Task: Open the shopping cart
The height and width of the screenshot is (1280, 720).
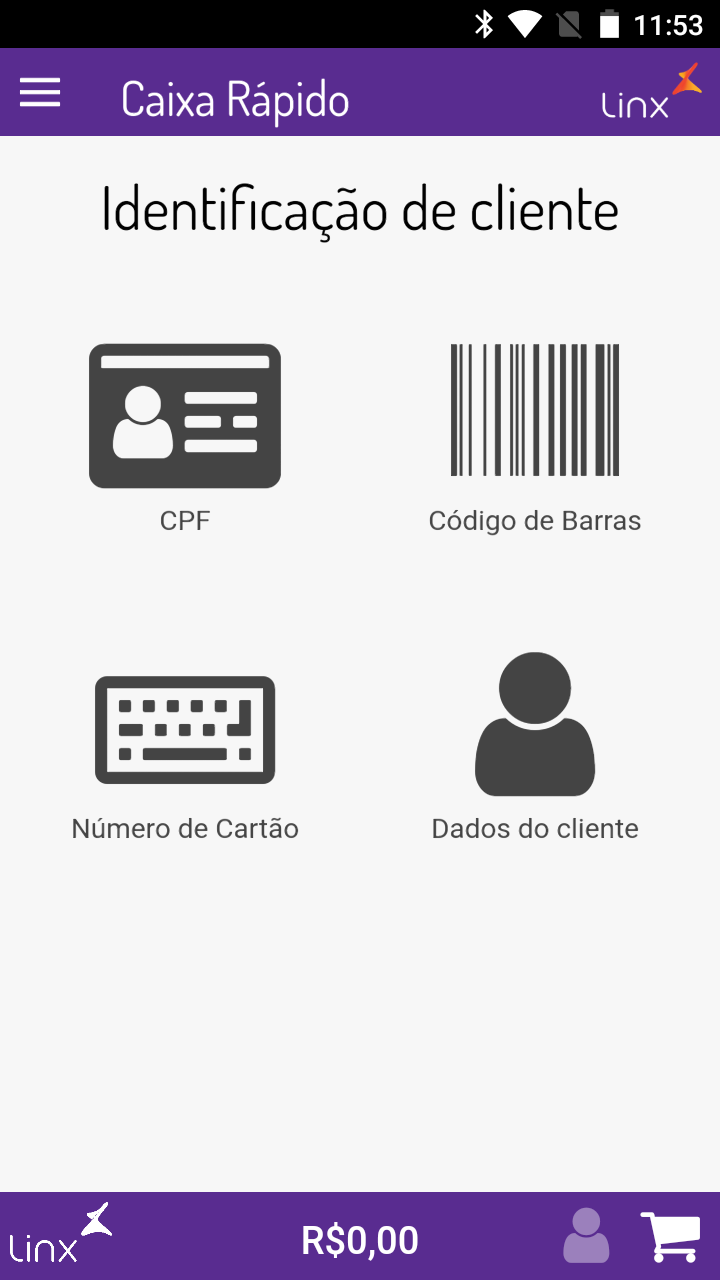Action: point(669,1236)
